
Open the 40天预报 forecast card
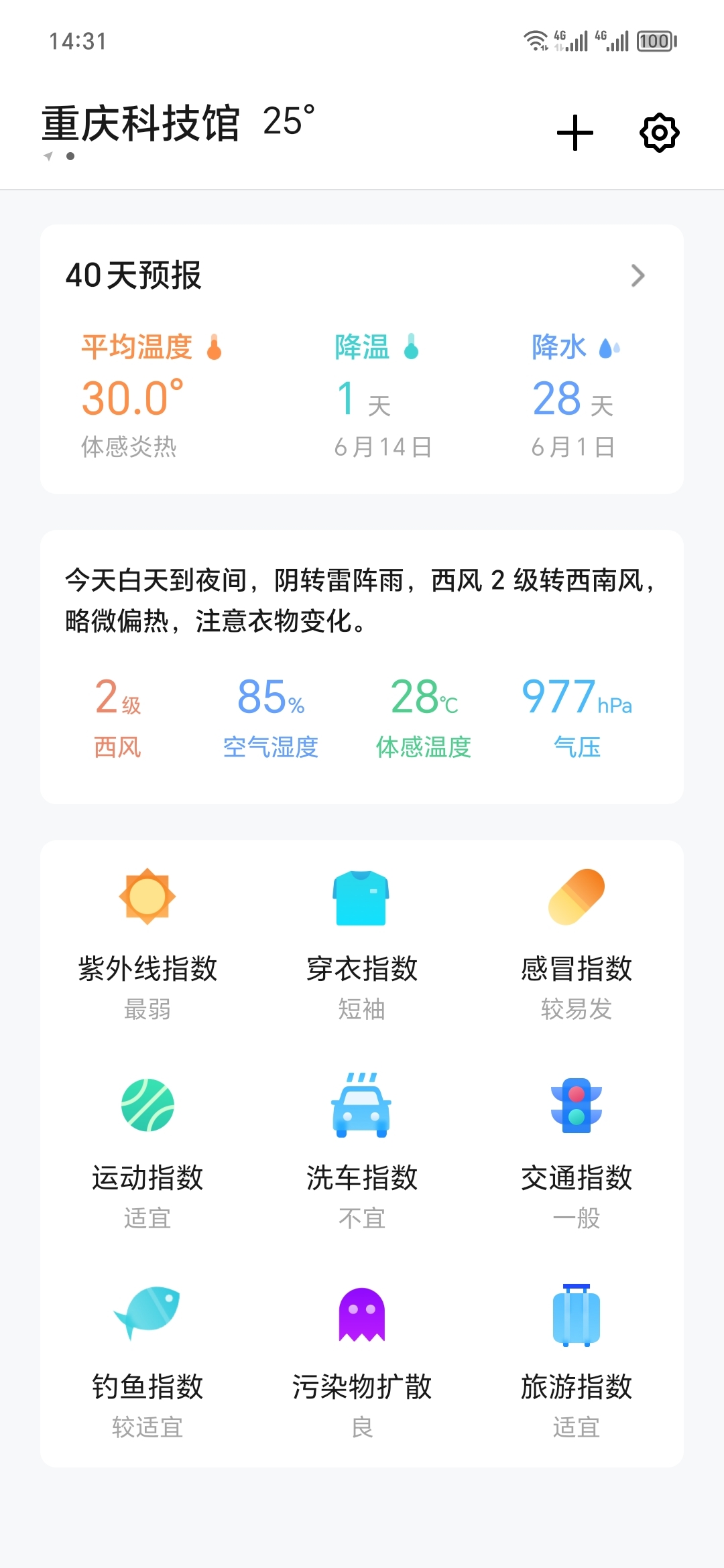(362, 359)
